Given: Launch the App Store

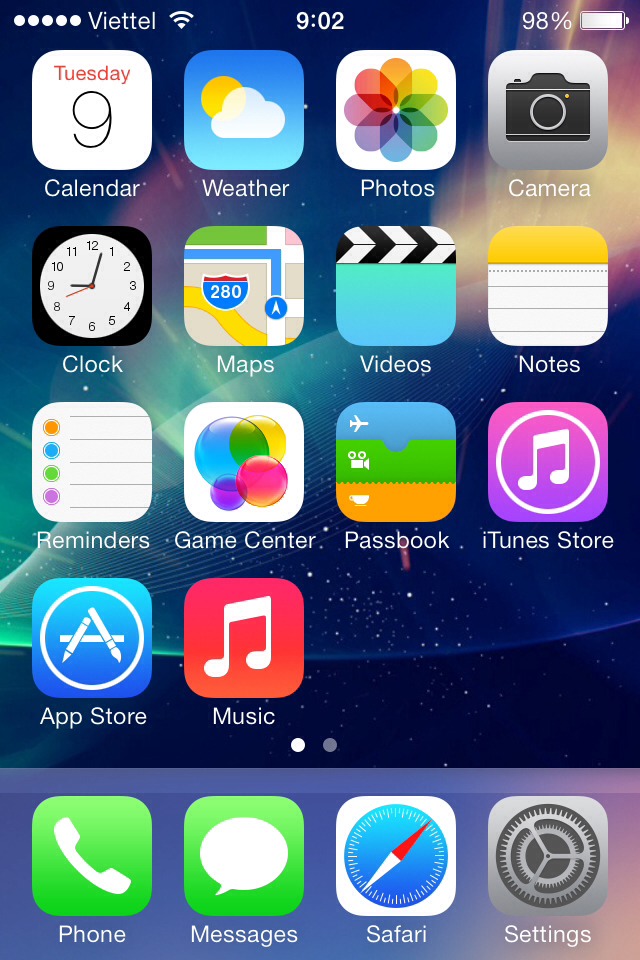Looking at the screenshot, I should pos(92,638).
